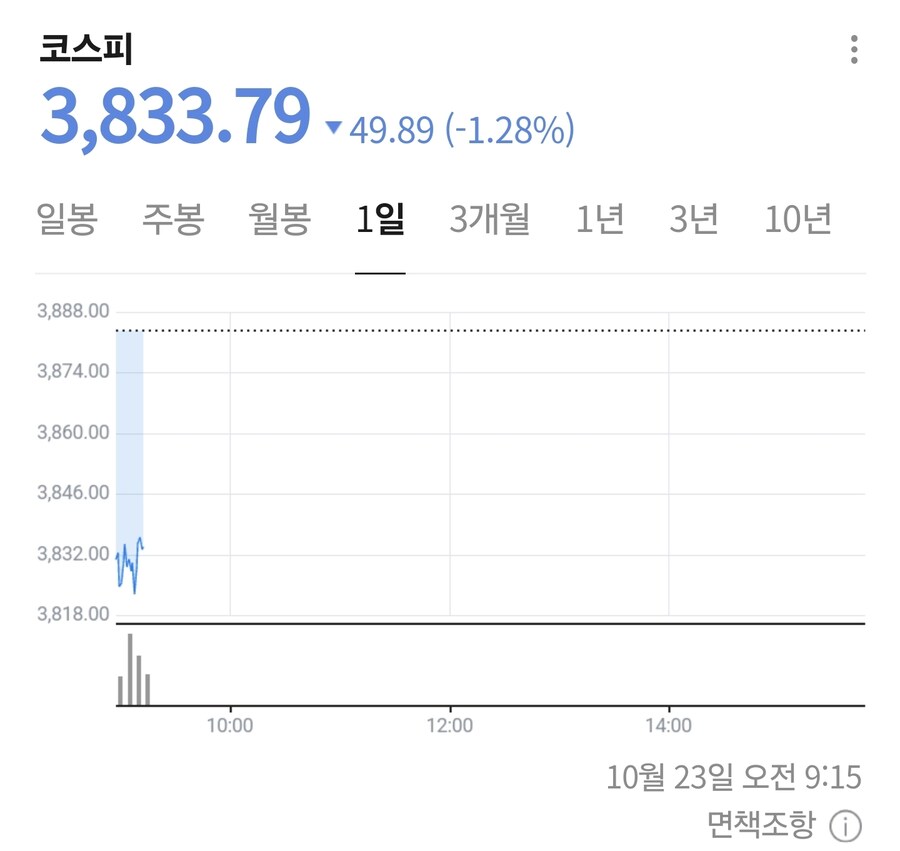
Task: Select the 1일 chart range
Action: click(x=380, y=219)
